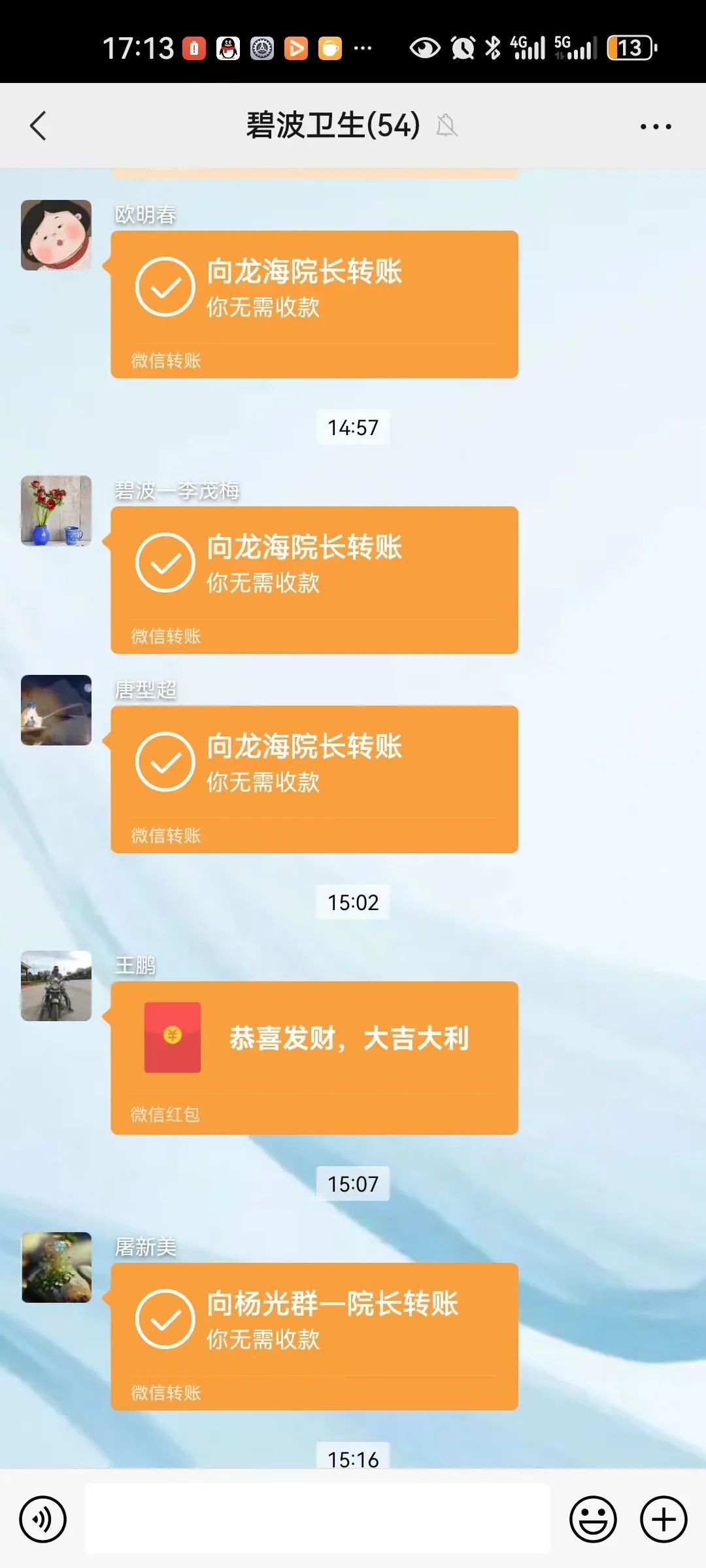View 唐型超's profile avatar
Viewport: 706px width, 1568px height.
pos(56,710)
